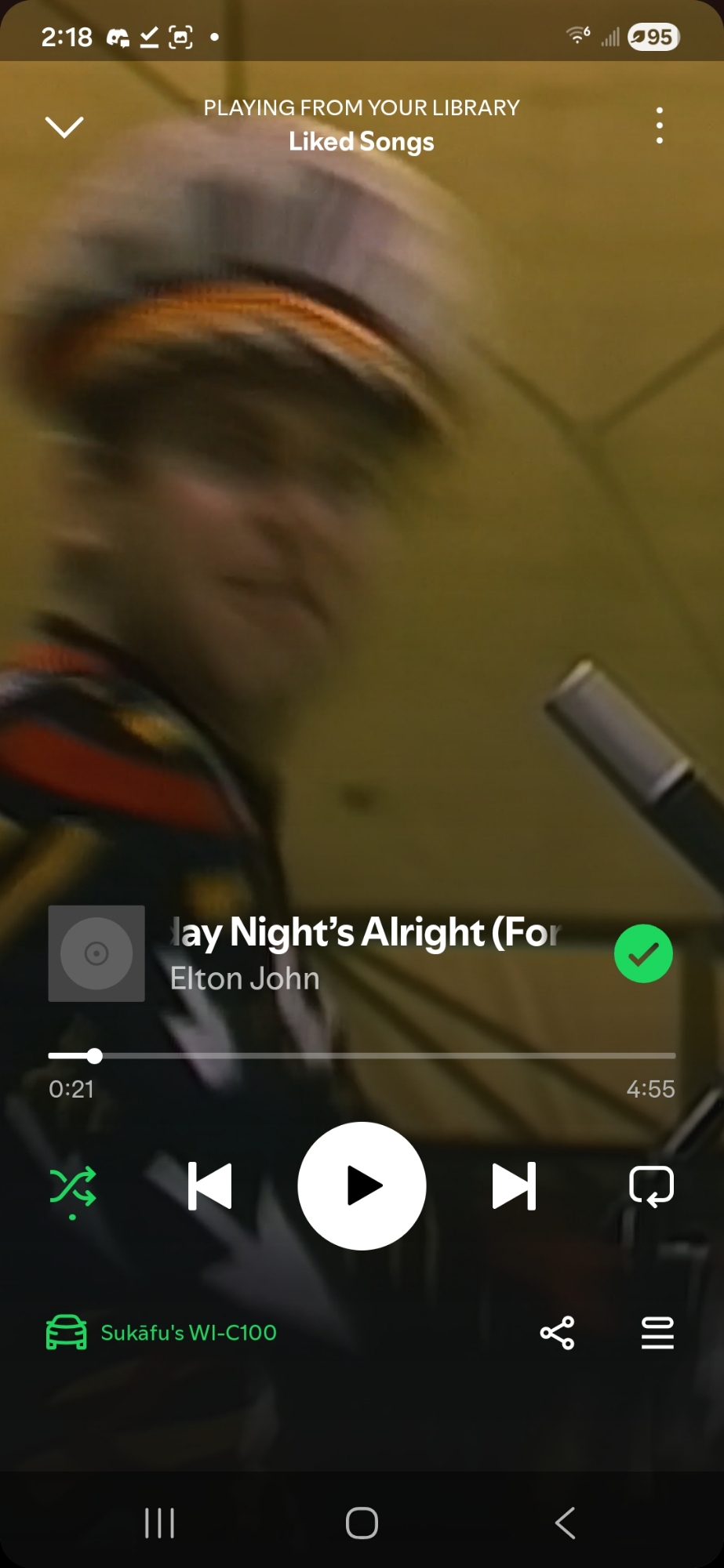Open the album art thumbnail
Viewport: 724px width, 1568px height.
coord(96,953)
